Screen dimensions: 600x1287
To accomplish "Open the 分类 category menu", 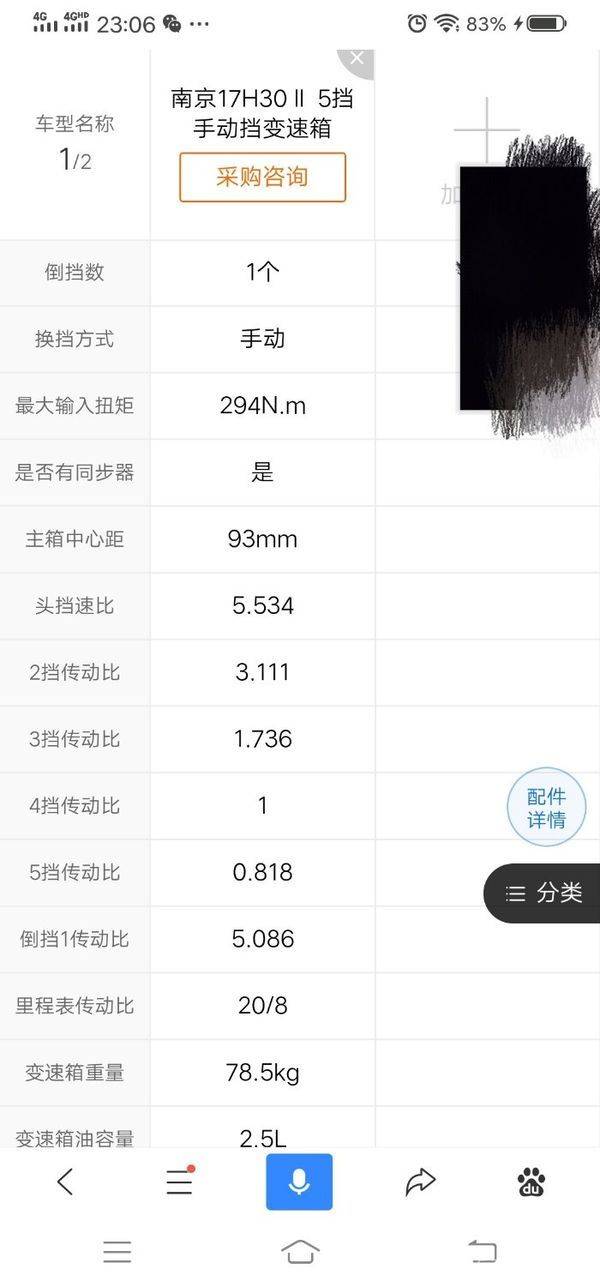I will (x=544, y=893).
